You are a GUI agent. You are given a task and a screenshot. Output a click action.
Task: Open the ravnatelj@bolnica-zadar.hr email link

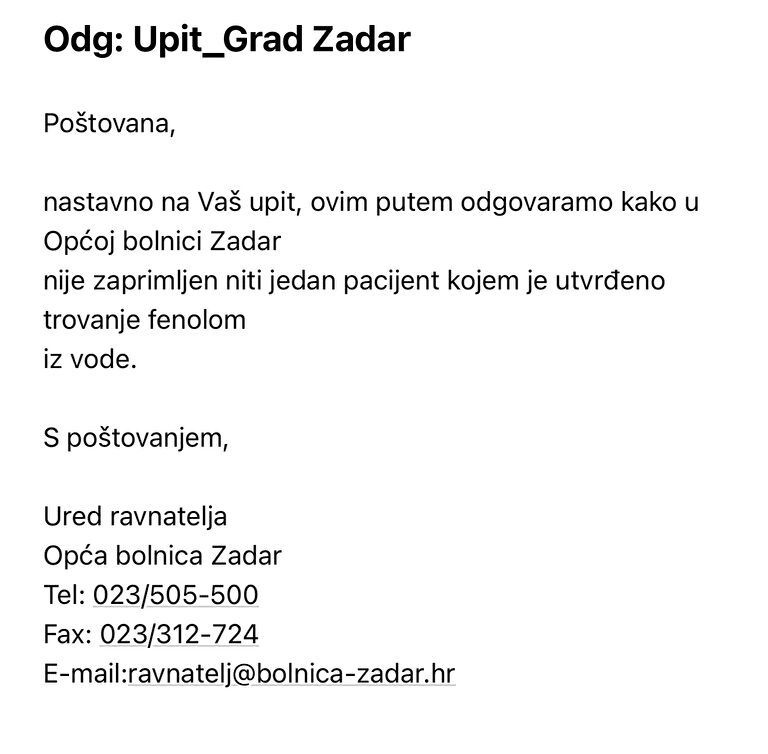coord(291,674)
